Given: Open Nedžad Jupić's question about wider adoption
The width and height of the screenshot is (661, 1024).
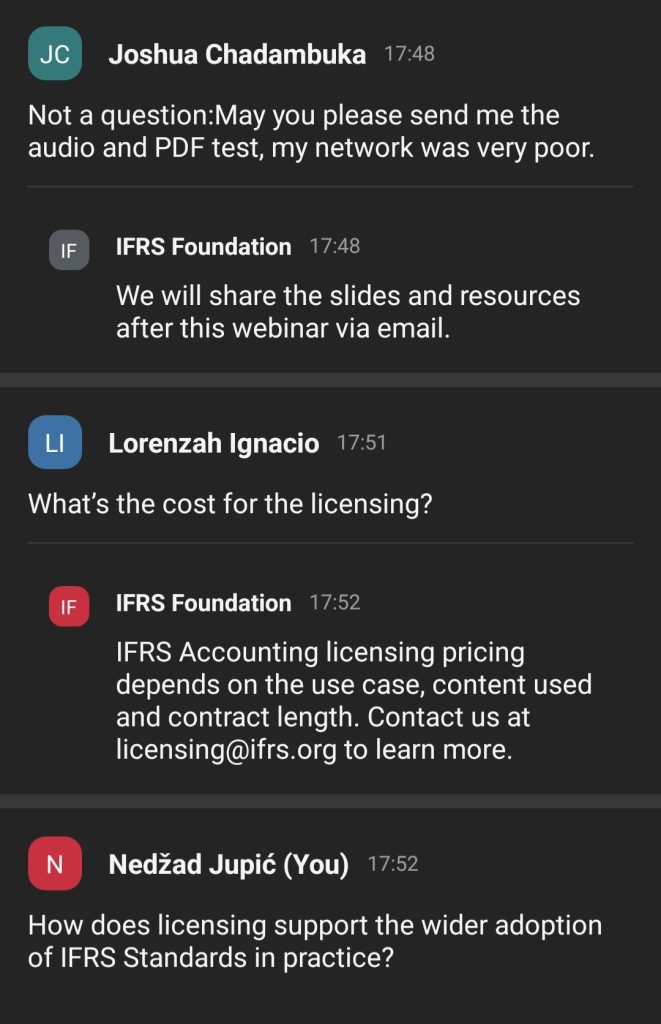Looking at the screenshot, I should point(314,940).
